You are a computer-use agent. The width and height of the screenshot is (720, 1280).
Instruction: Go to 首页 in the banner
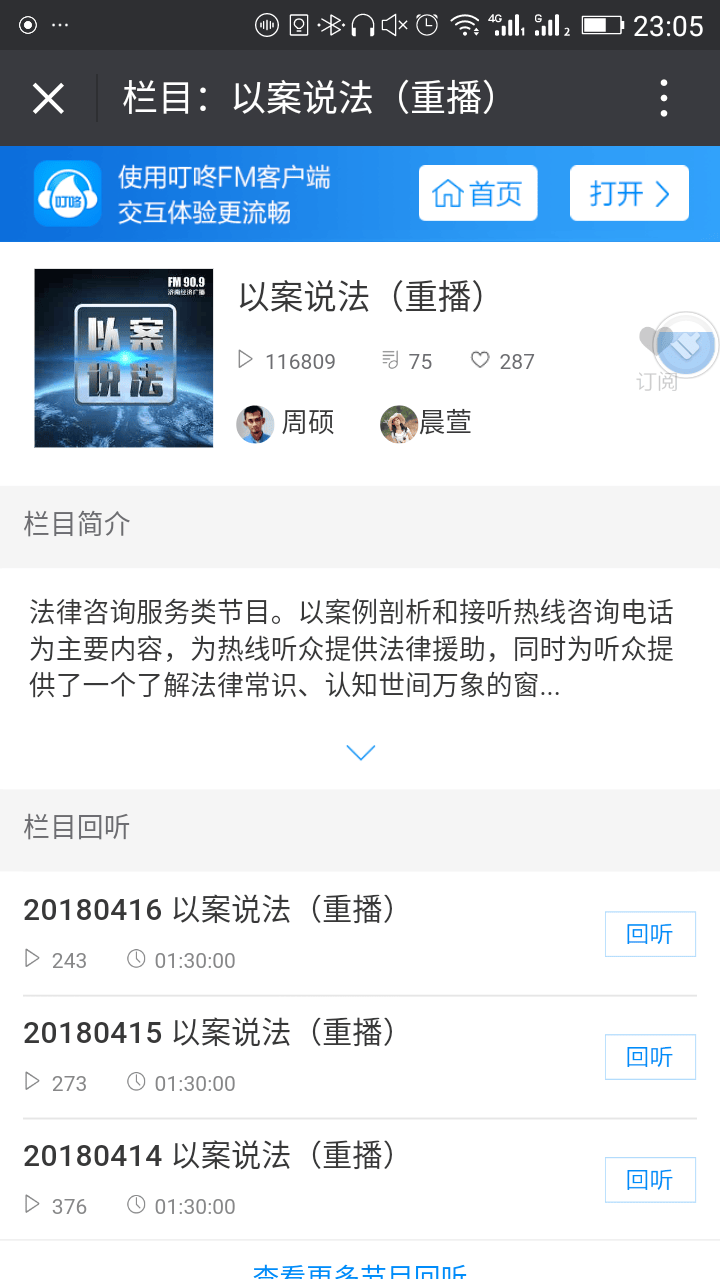click(x=478, y=193)
